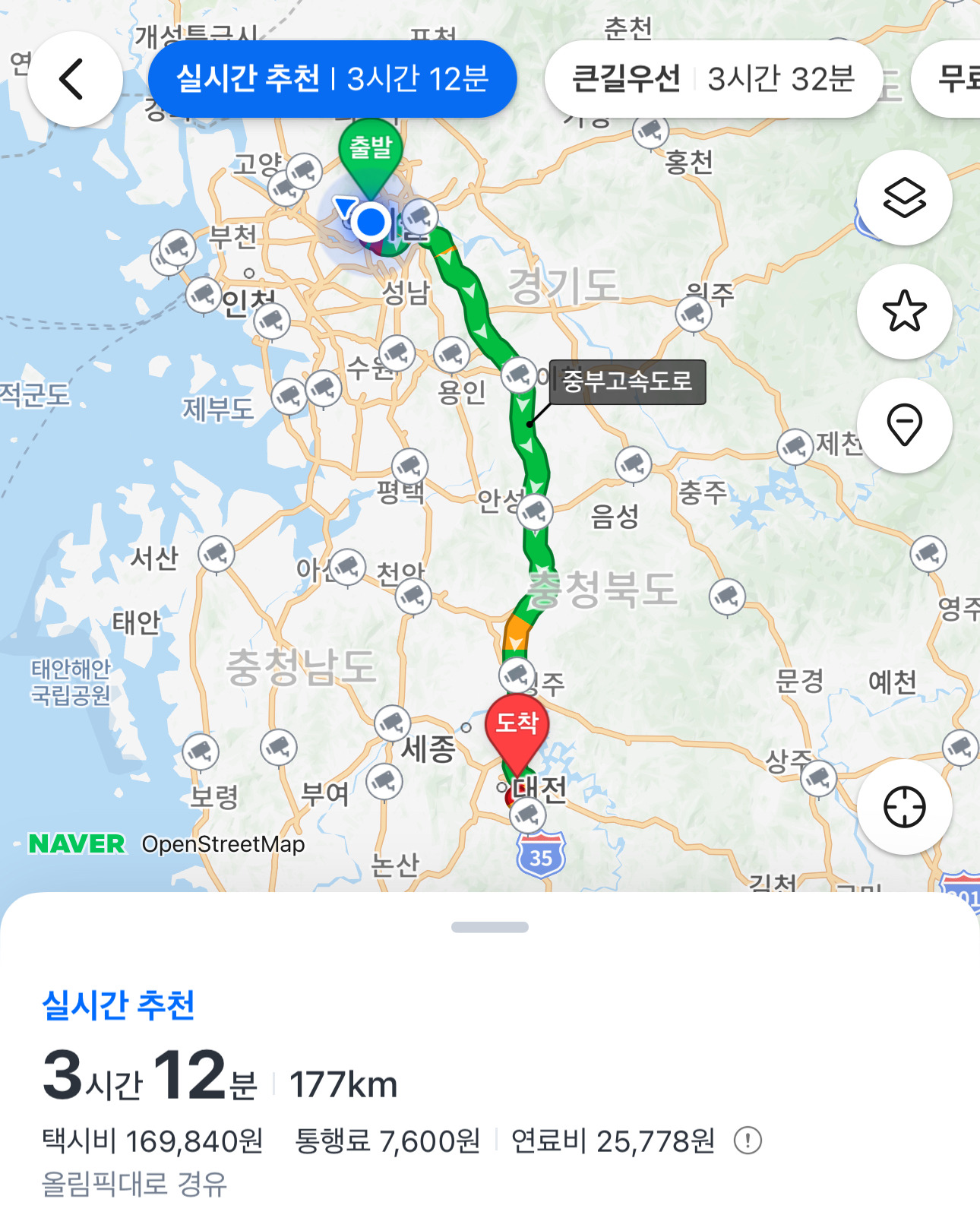Select the hide place markers icon
Screen dimensions: 980x1215
(904, 426)
